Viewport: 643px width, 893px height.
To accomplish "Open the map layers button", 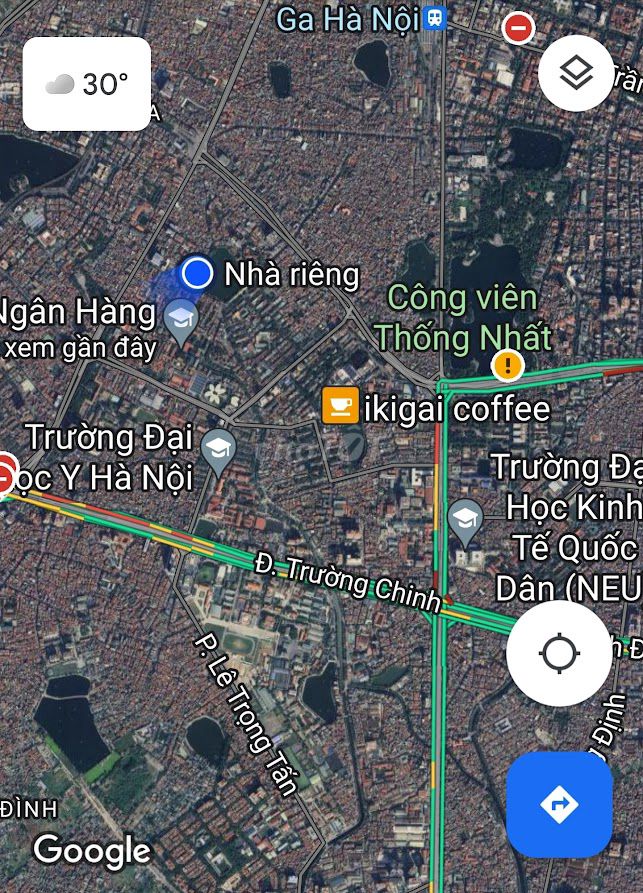I will 576,73.
